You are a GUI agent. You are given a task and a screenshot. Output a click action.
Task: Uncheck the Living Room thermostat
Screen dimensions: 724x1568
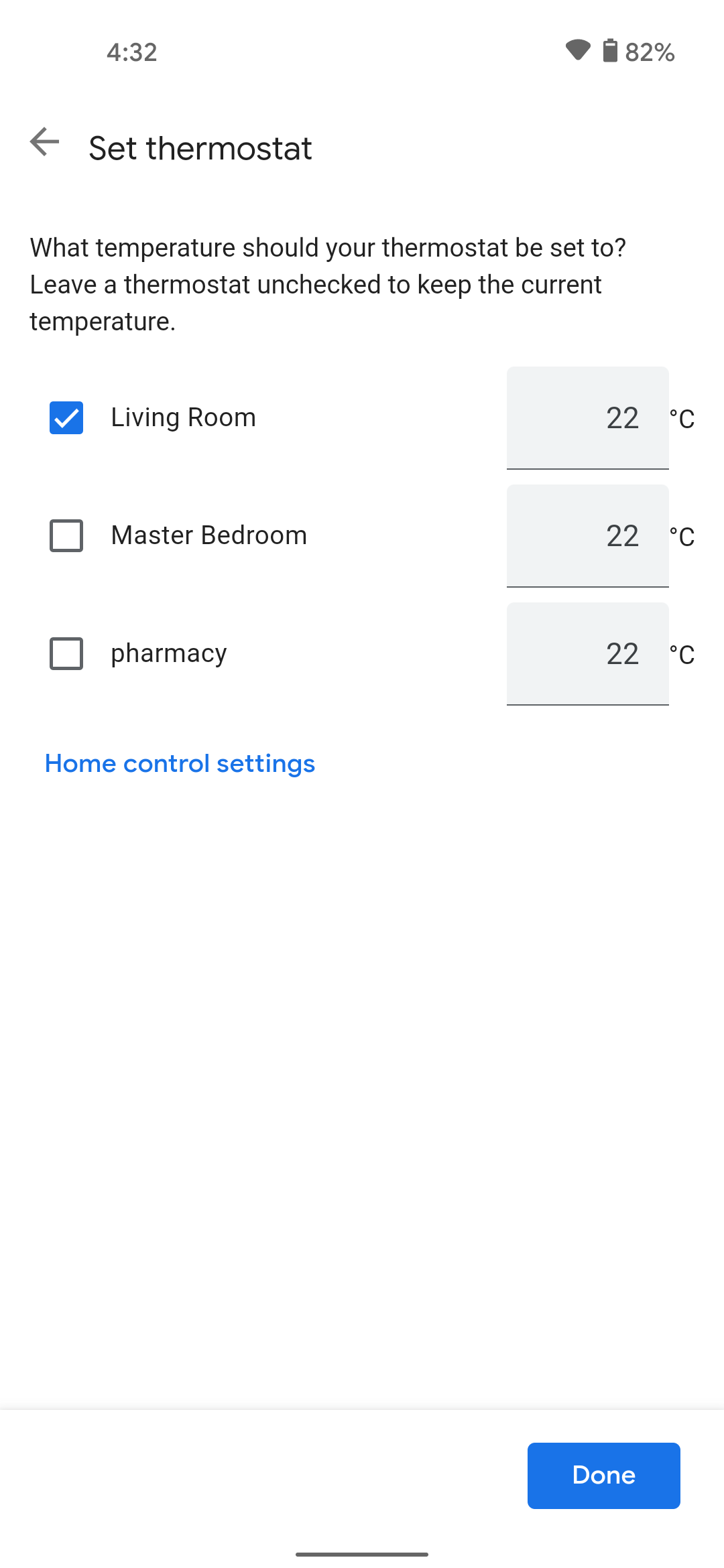[66, 418]
